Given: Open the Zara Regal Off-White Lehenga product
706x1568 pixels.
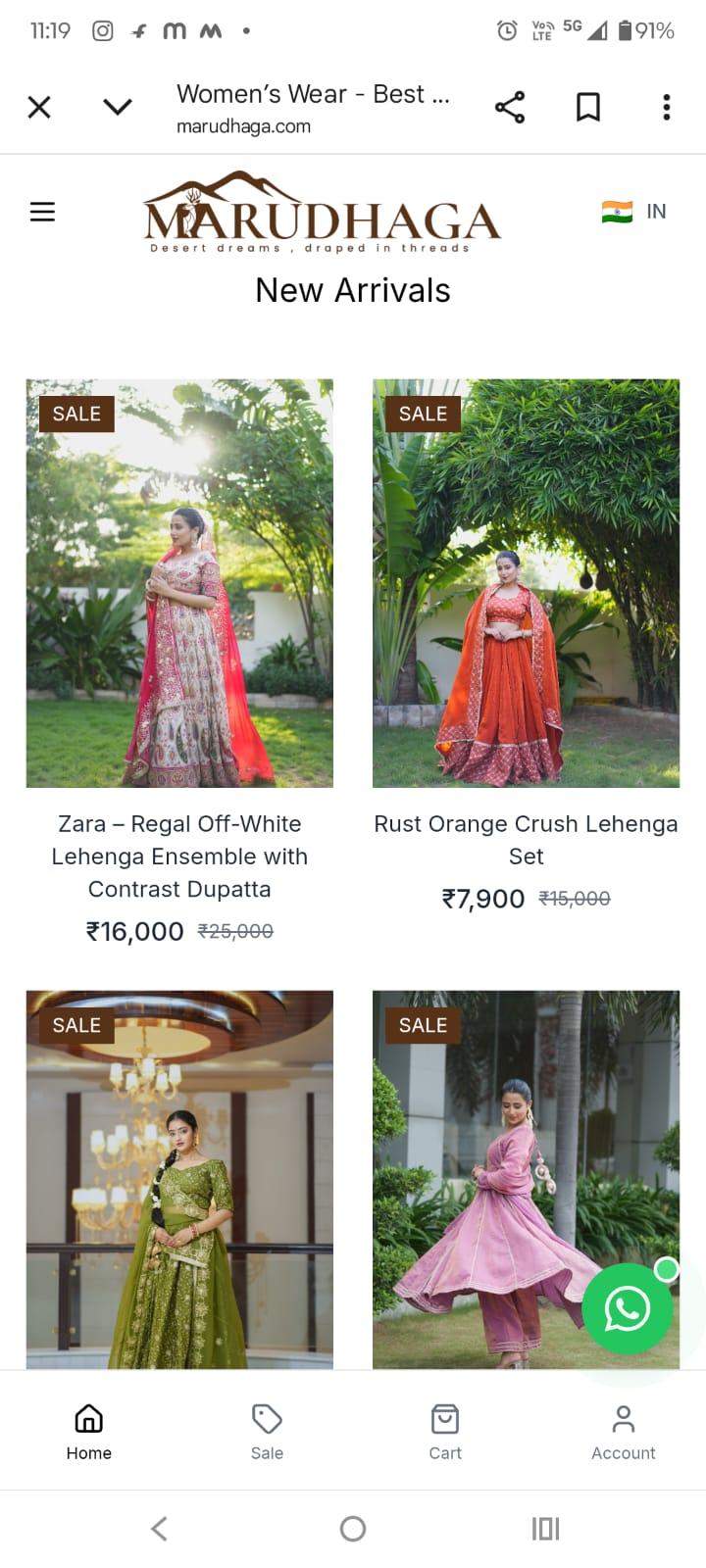Looking at the screenshot, I should tap(179, 583).
